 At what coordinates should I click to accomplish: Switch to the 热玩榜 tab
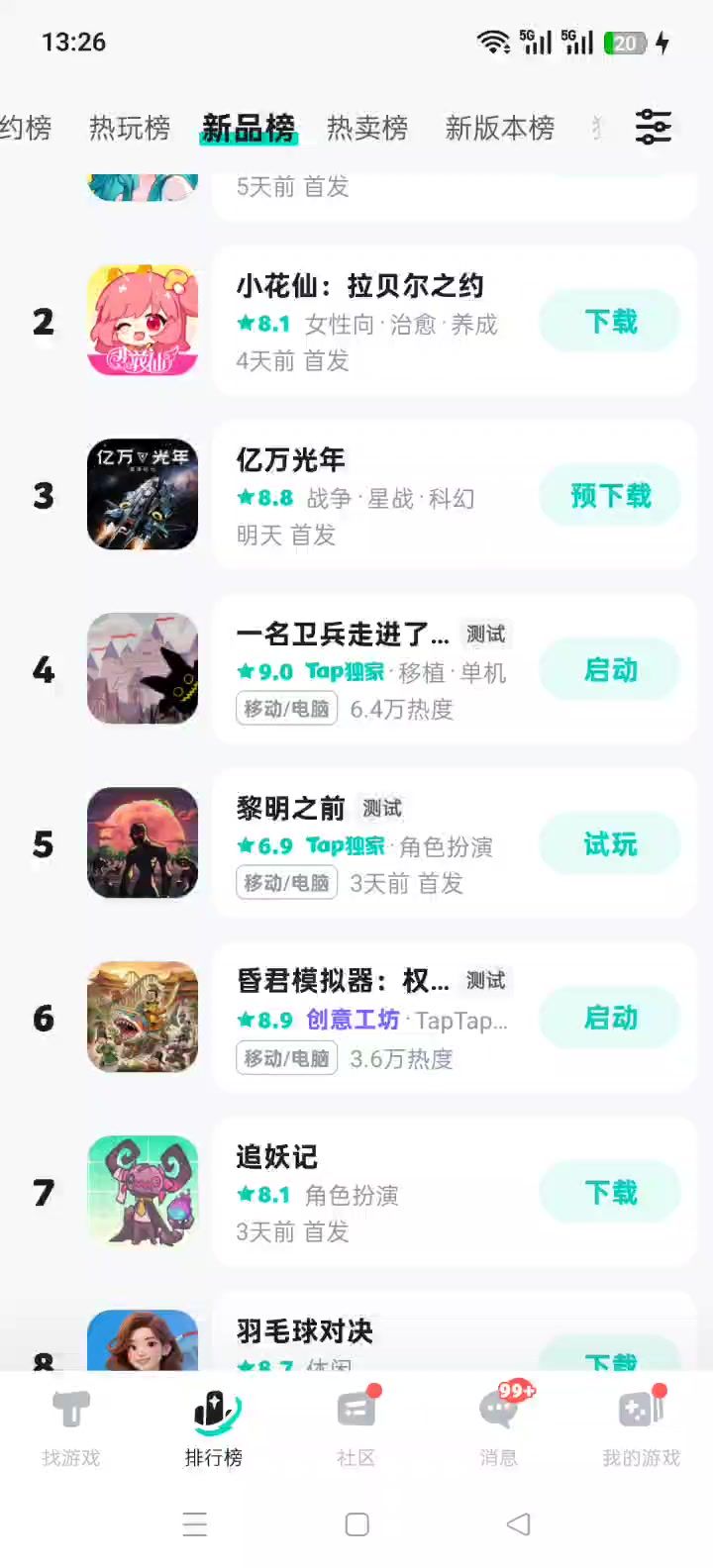tap(130, 128)
